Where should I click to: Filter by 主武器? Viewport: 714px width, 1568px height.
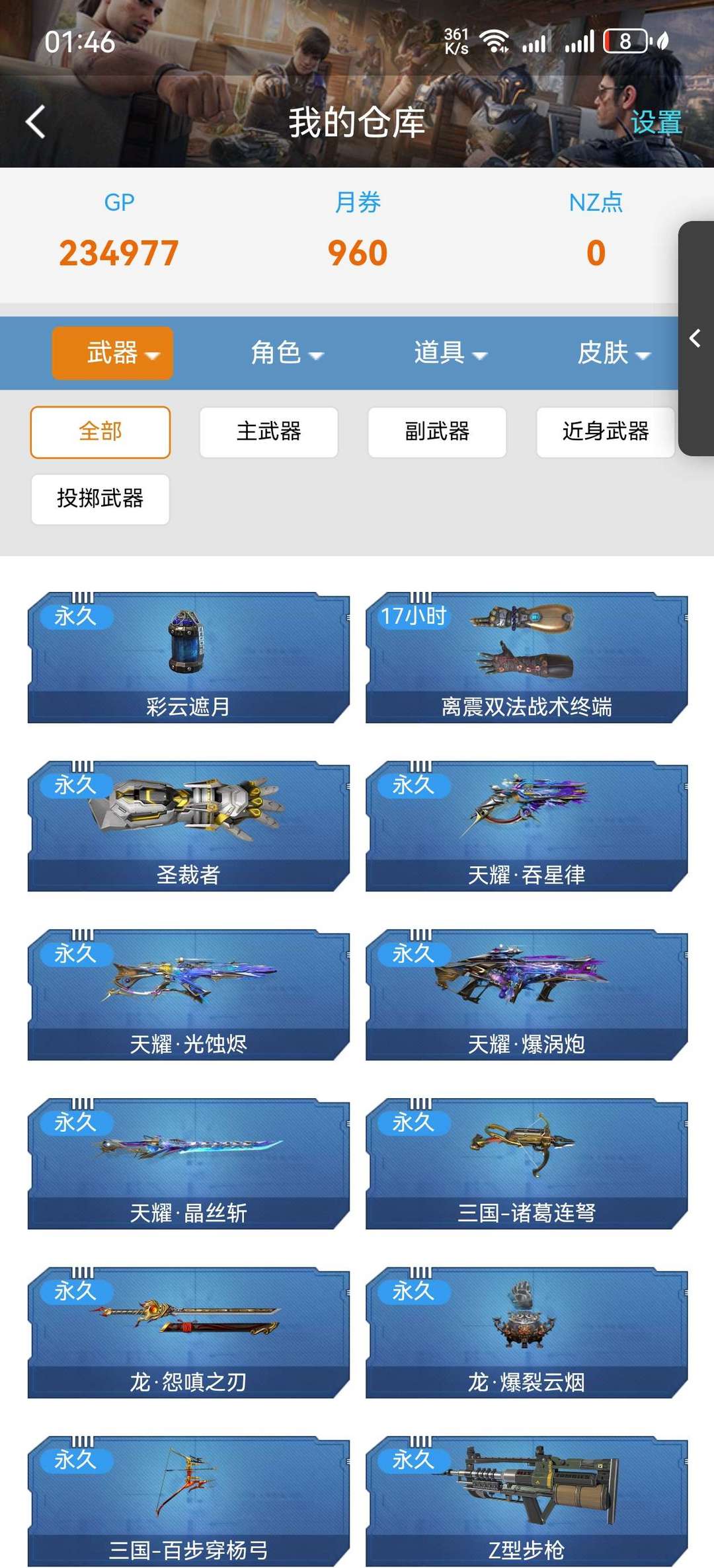coord(269,432)
